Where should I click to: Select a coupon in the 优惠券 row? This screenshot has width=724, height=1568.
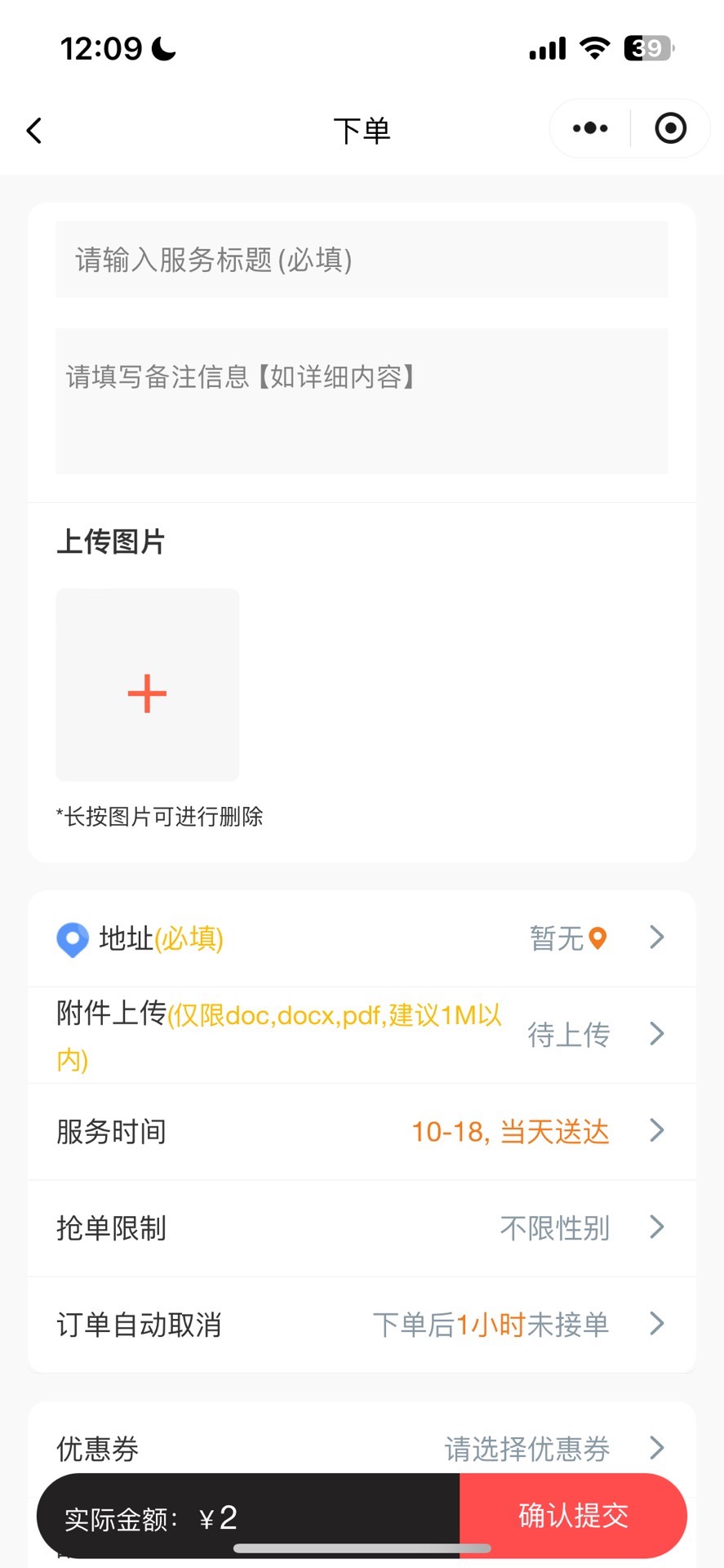click(x=362, y=1448)
